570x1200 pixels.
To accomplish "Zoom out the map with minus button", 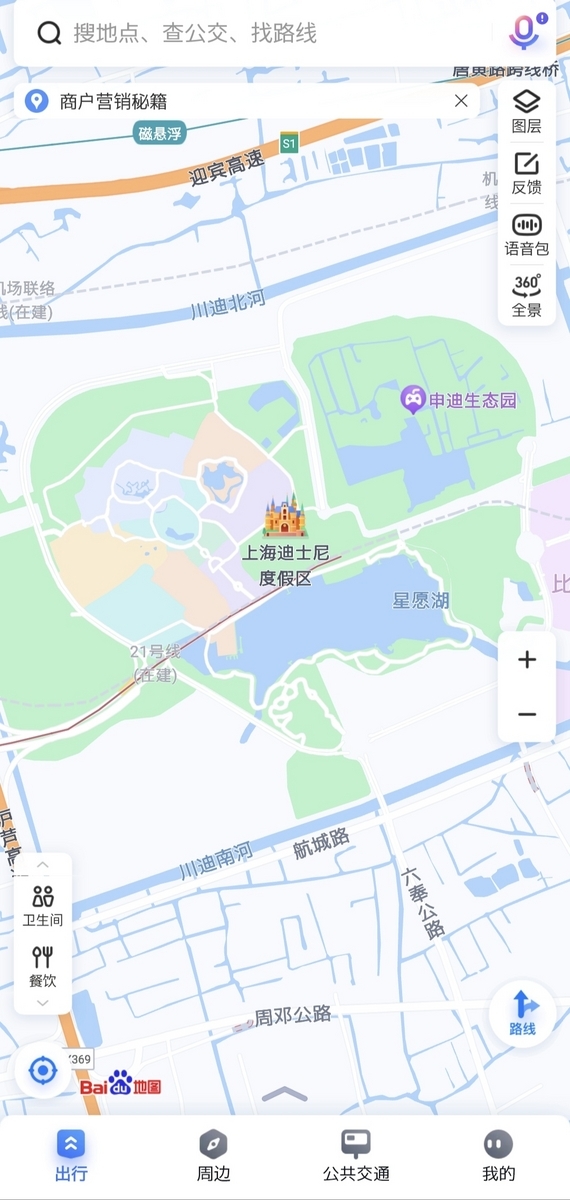I will [527, 714].
